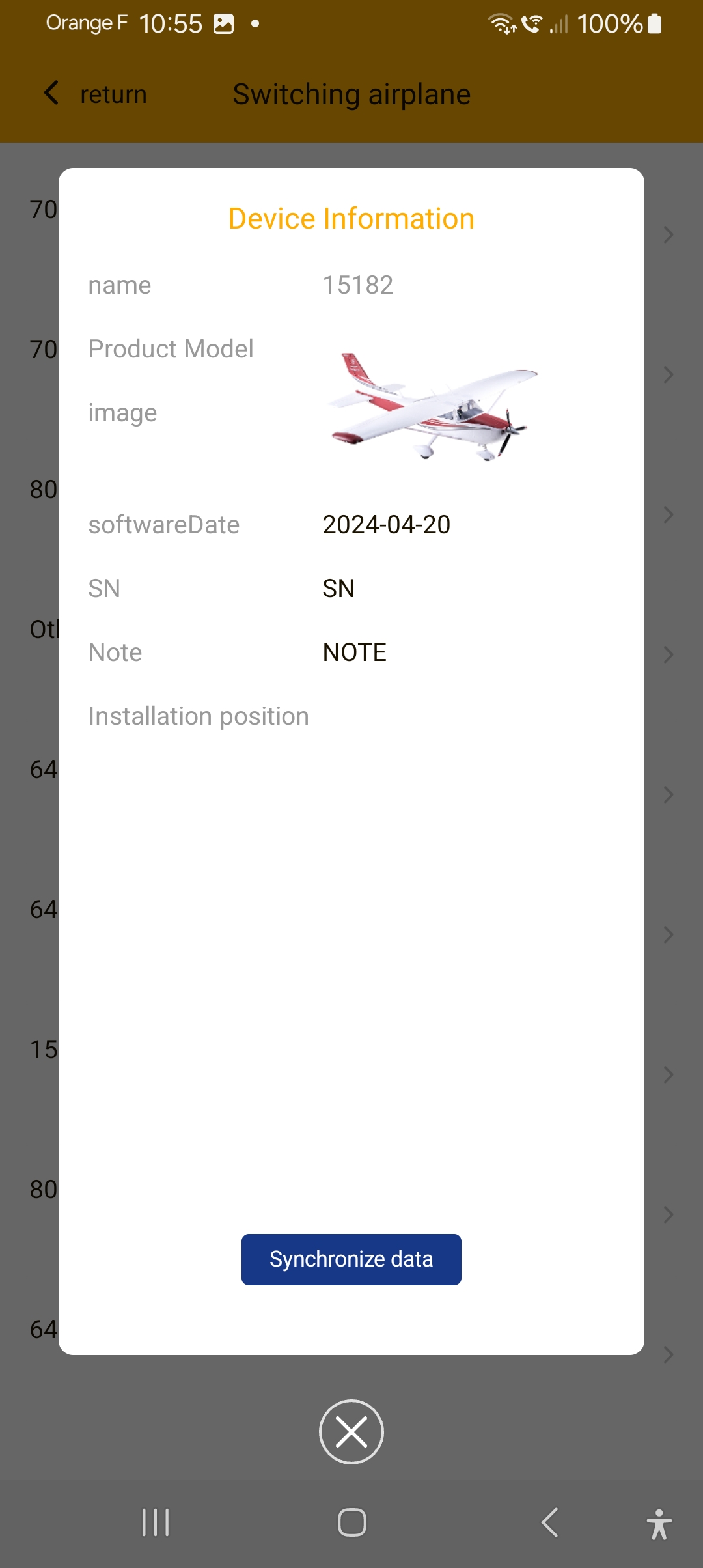Tap the system back button
The height and width of the screenshot is (1568, 703).
tap(550, 1522)
